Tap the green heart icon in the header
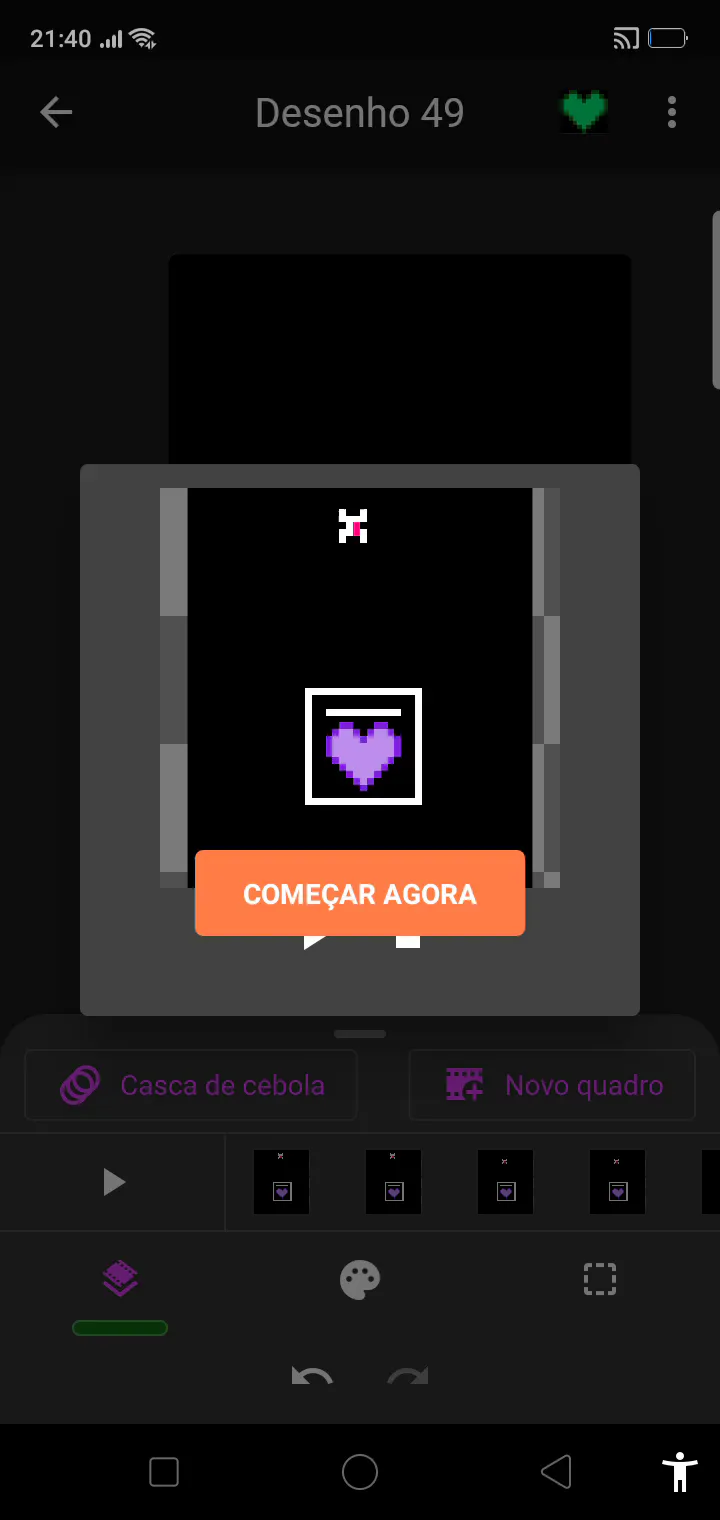 (584, 112)
